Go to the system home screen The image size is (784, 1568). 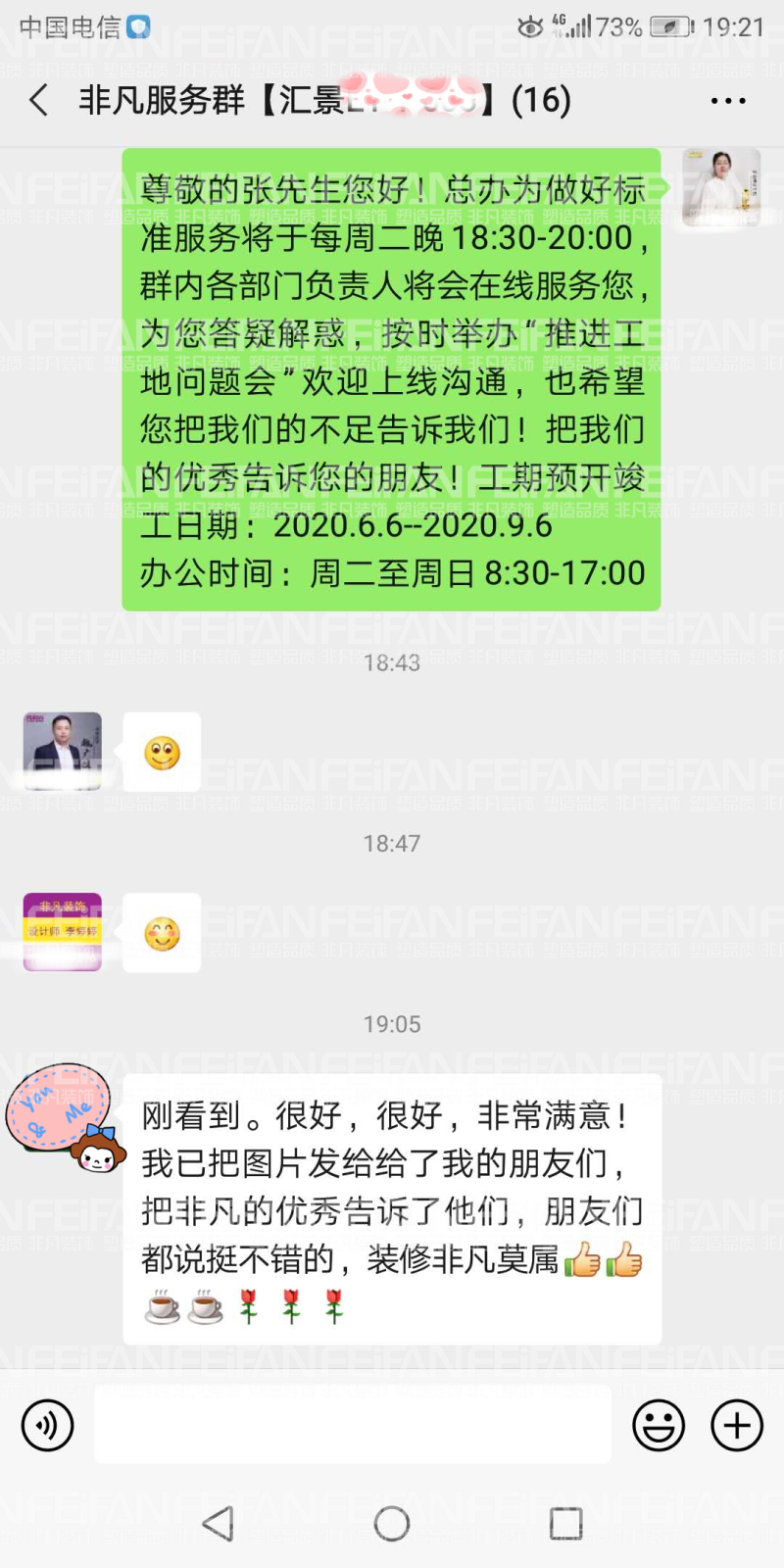click(x=392, y=1524)
